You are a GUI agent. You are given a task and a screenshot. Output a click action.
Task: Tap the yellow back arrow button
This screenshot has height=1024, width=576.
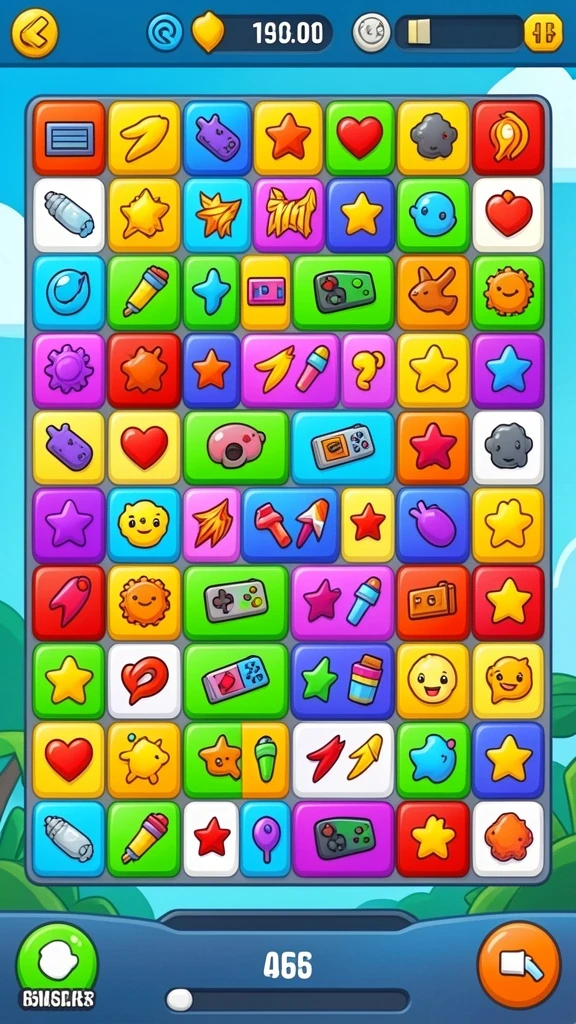[34, 32]
